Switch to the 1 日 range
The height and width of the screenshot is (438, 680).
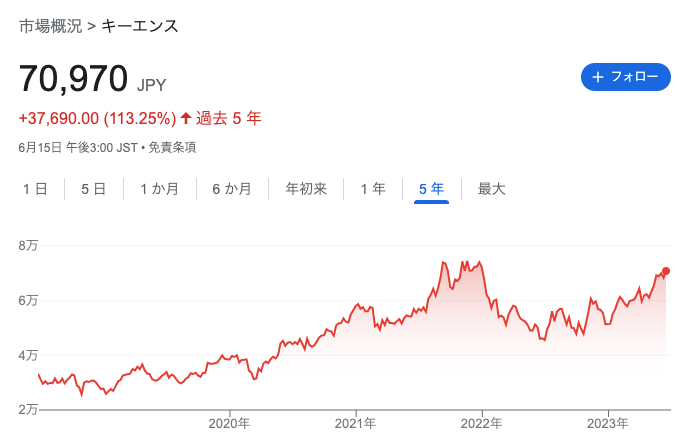(35, 188)
